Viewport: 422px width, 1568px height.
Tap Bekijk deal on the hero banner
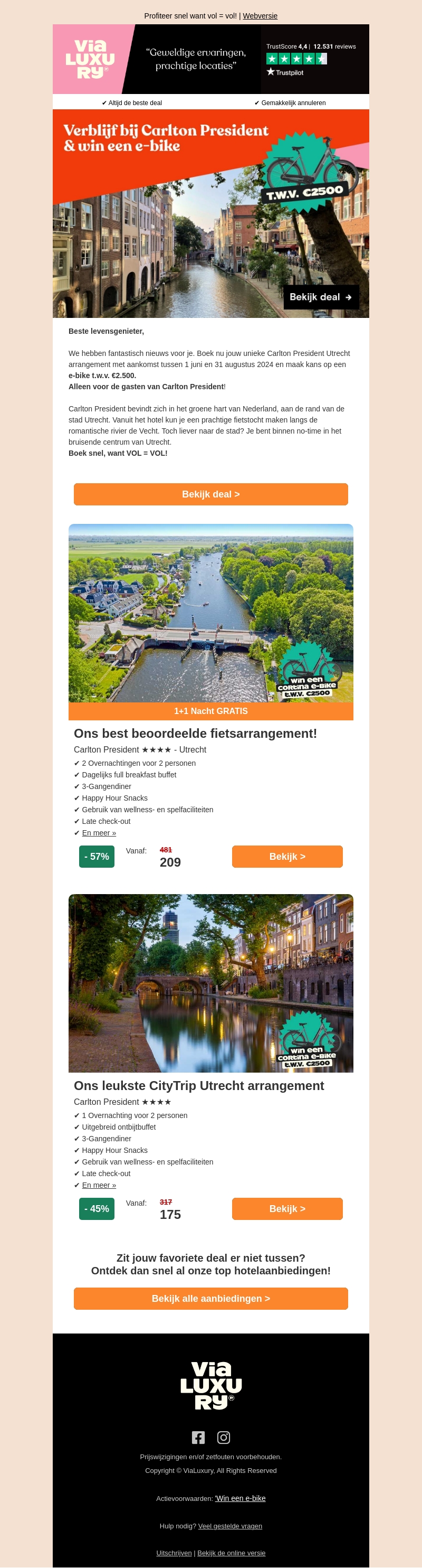pyautogui.click(x=320, y=297)
